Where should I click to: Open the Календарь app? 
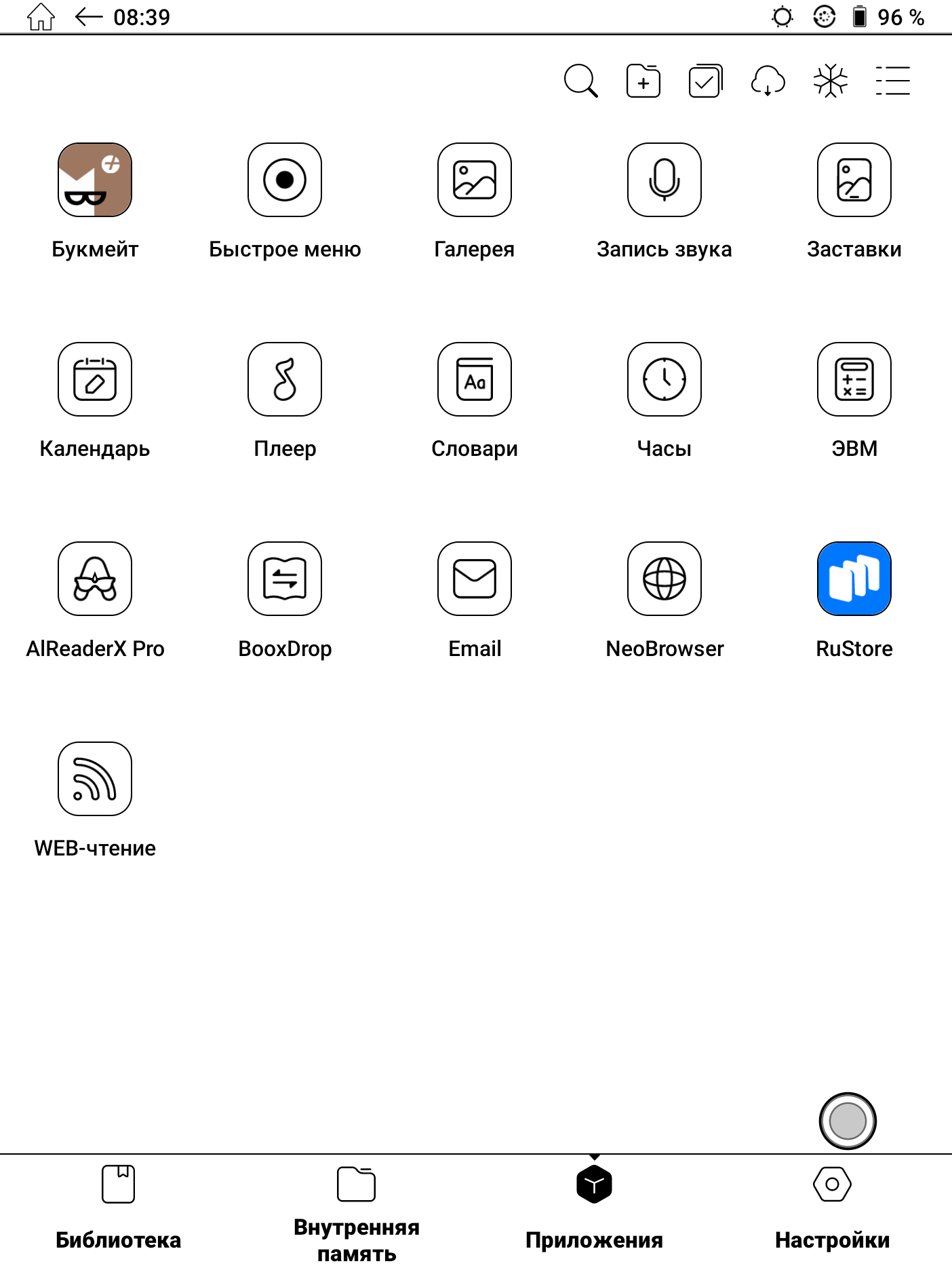click(95, 379)
